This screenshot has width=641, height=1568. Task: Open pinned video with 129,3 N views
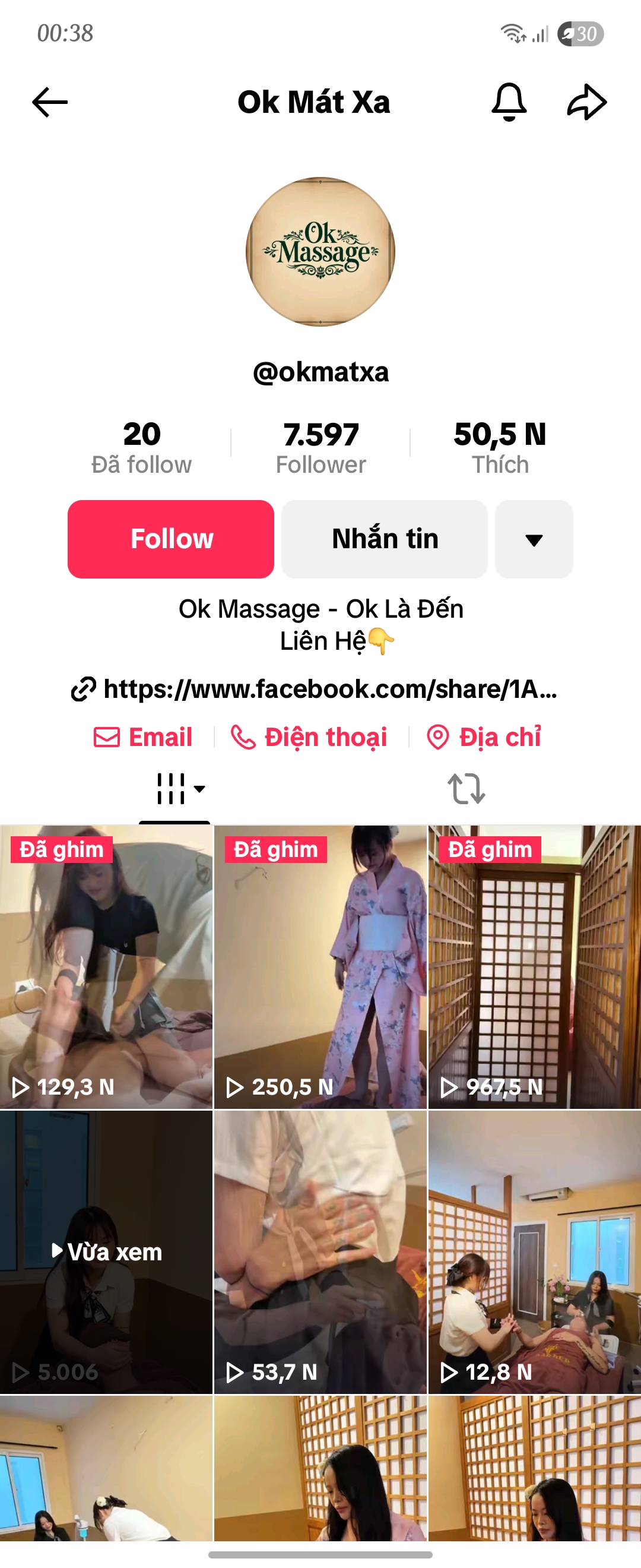click(106, 966)
